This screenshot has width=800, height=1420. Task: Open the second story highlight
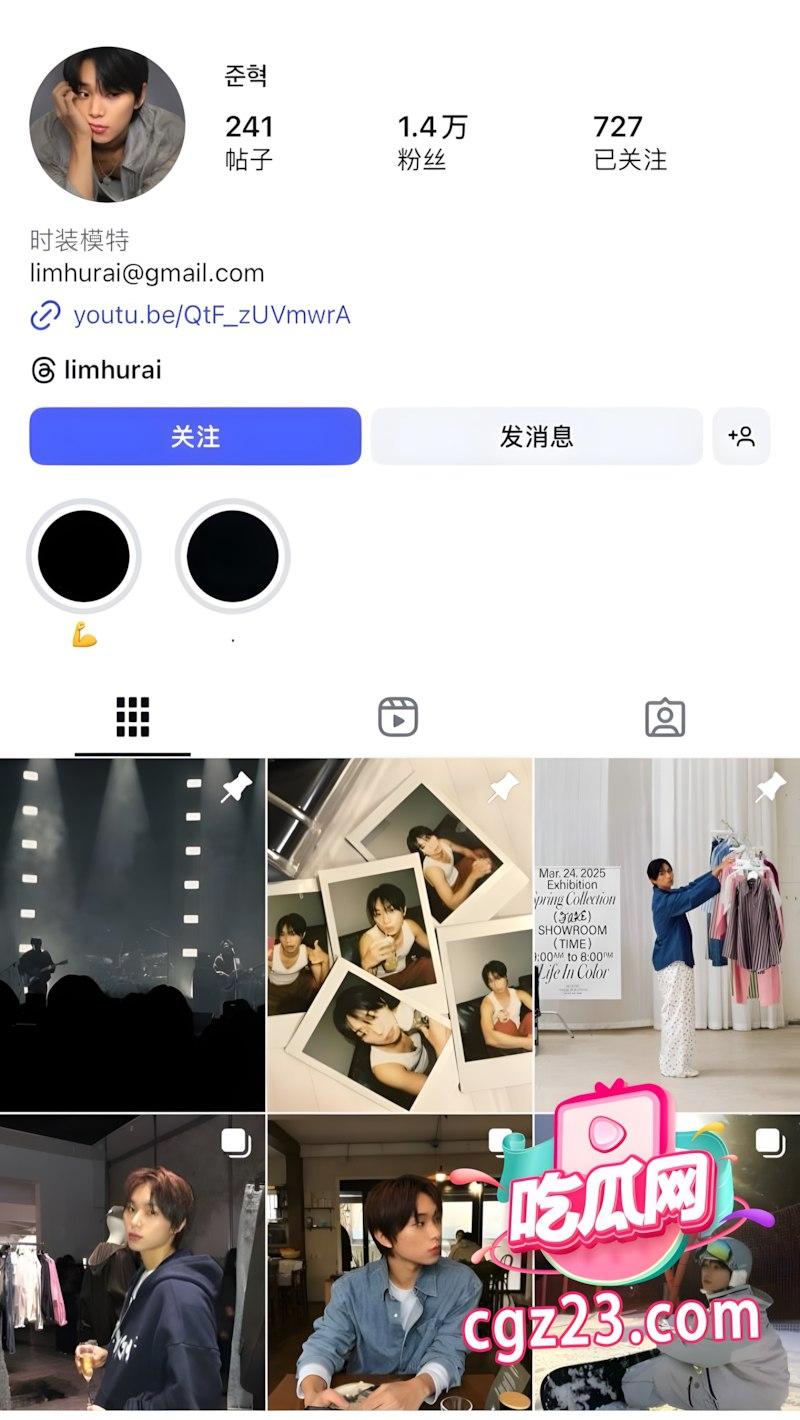pos(233,557)
